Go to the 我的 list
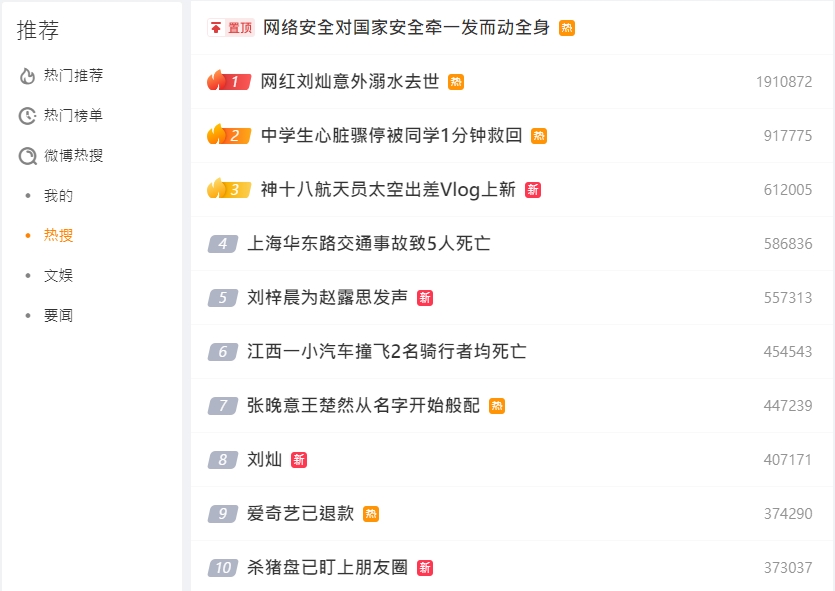835x591 pixels. (58, 195)
